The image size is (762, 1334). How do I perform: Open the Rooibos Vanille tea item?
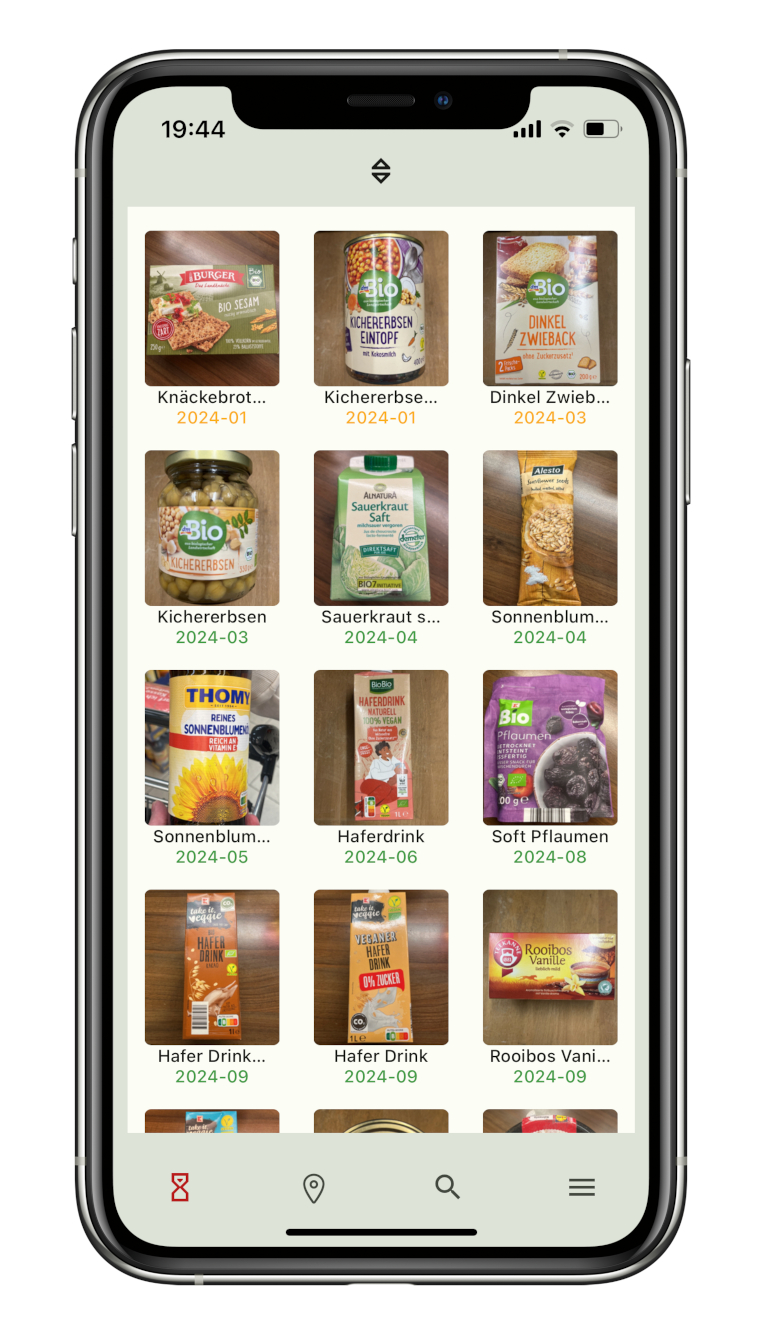click(x=550, y=967)
